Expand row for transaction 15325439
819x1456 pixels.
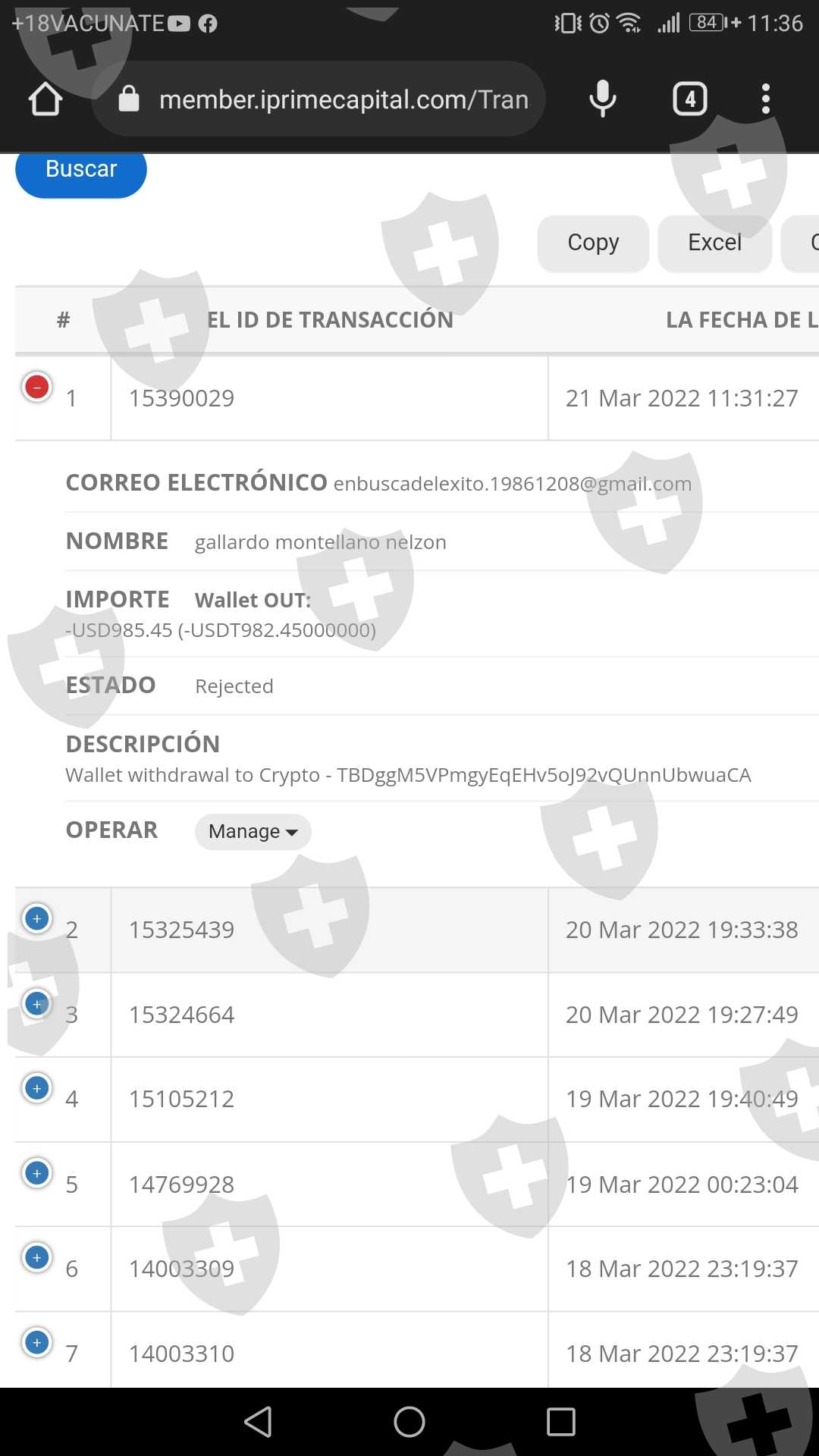click(x=37, y=918)
